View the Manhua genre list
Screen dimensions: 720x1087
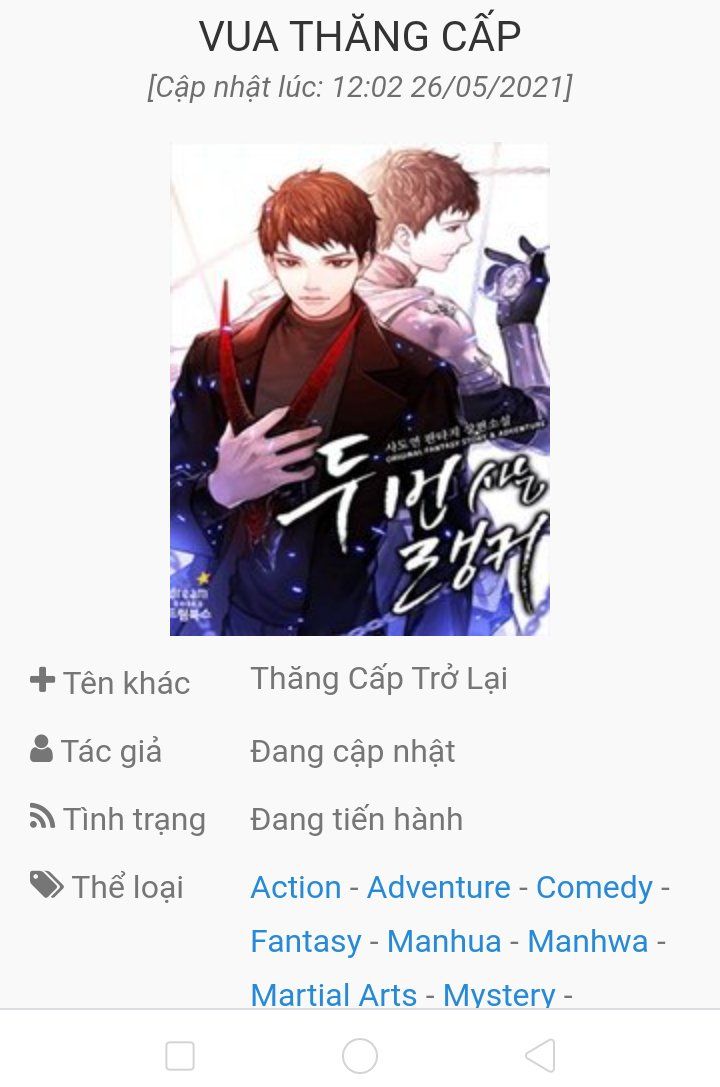444,941
